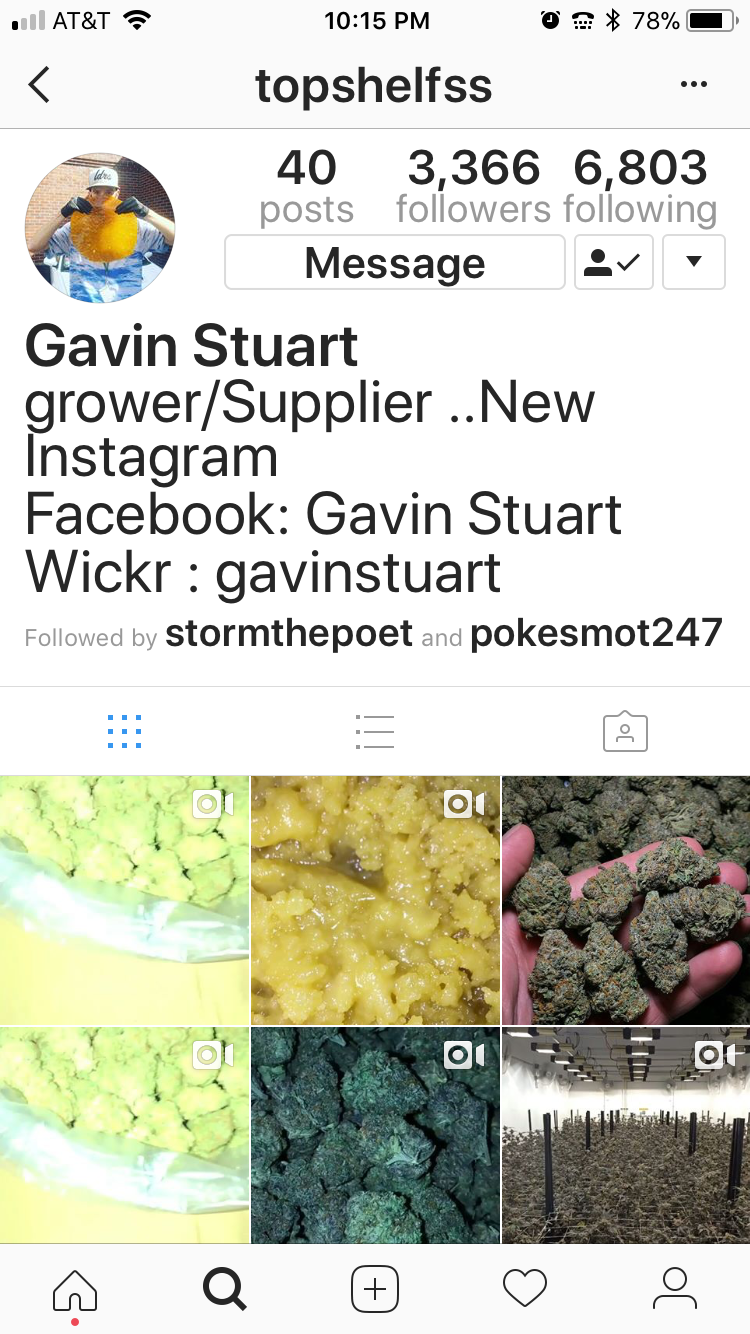View the 6,803 following list

point(640,186)
